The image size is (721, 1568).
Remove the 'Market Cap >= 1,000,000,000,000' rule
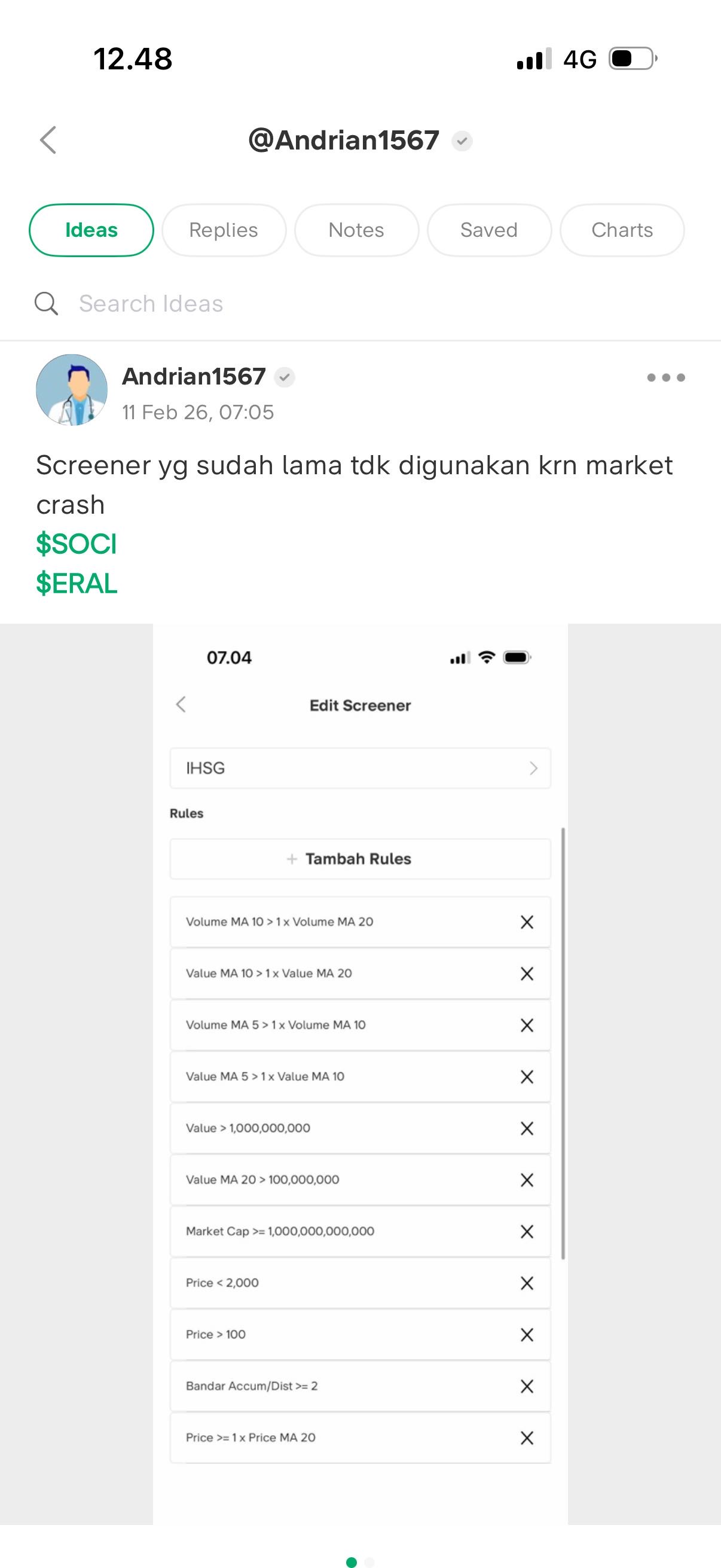[527, 1231]
